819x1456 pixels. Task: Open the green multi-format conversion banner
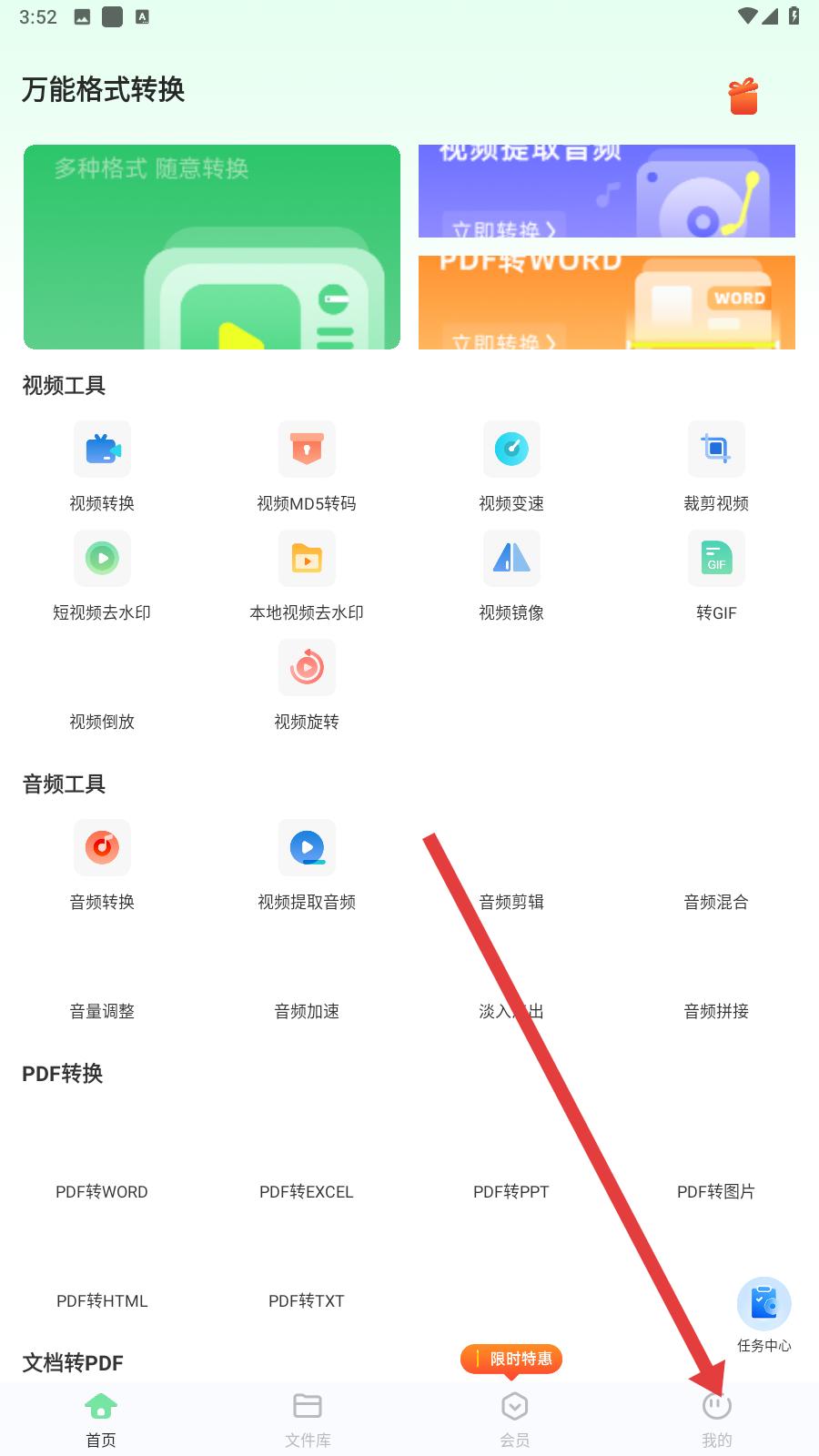(212, 247)
